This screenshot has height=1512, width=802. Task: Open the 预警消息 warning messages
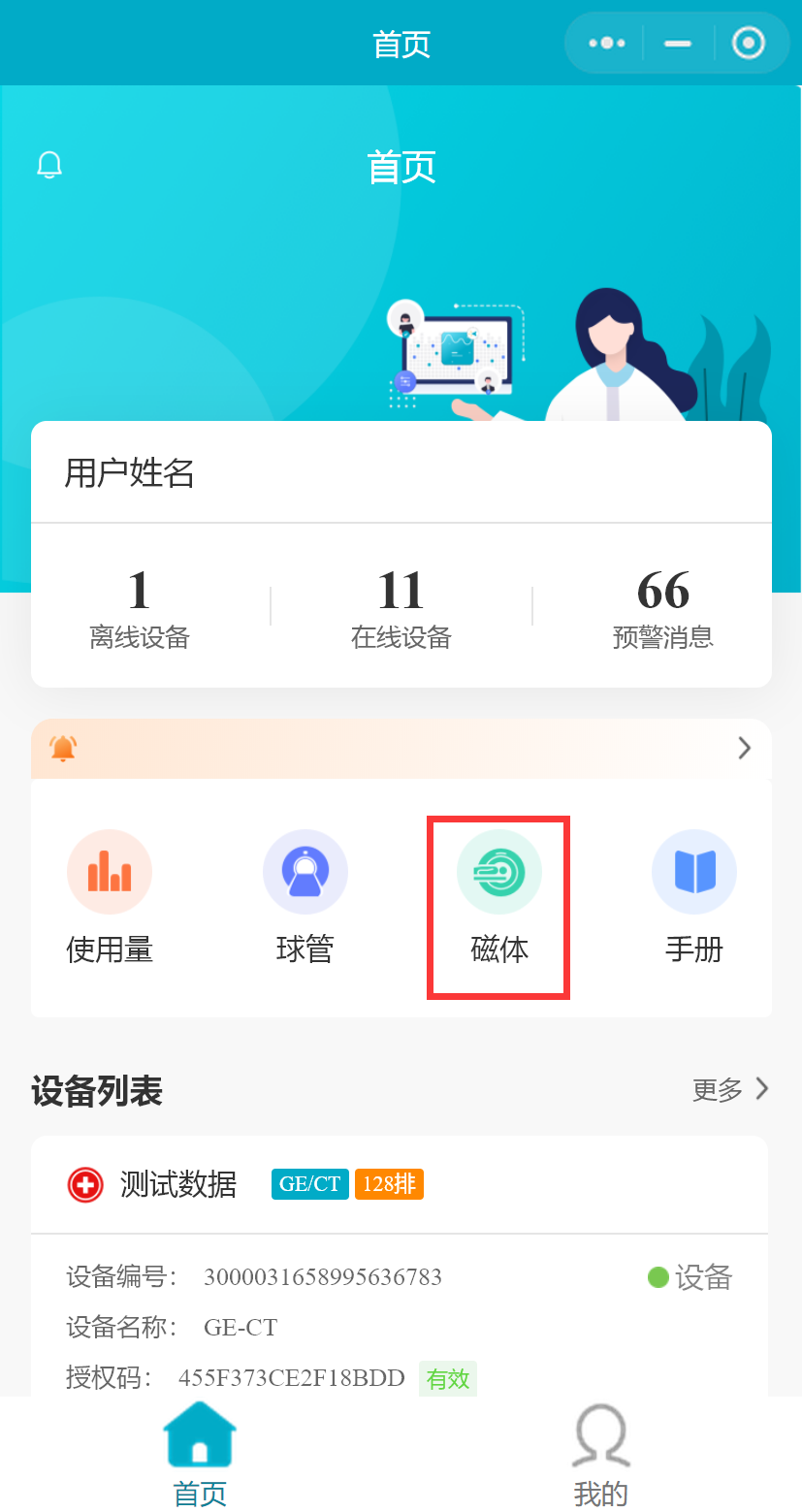(662, 607)
